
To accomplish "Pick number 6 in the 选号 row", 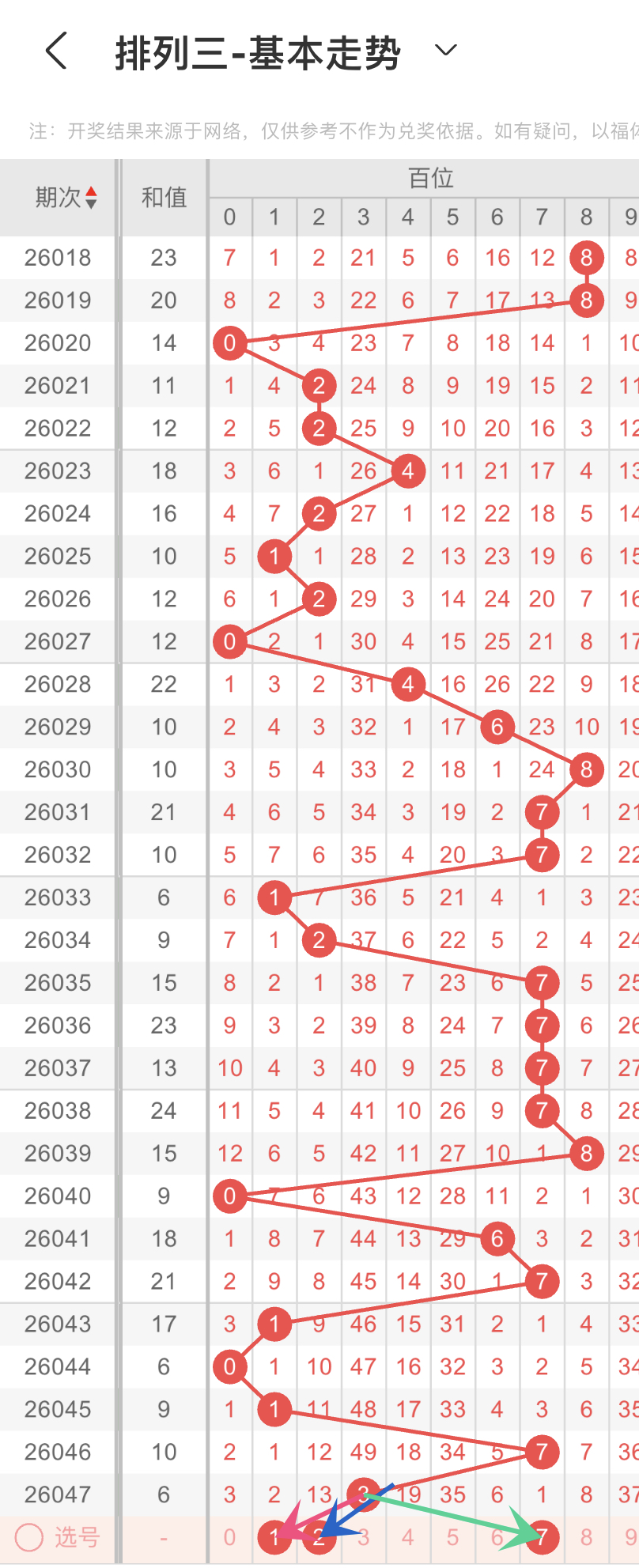I will click(x=497, y=1537).
